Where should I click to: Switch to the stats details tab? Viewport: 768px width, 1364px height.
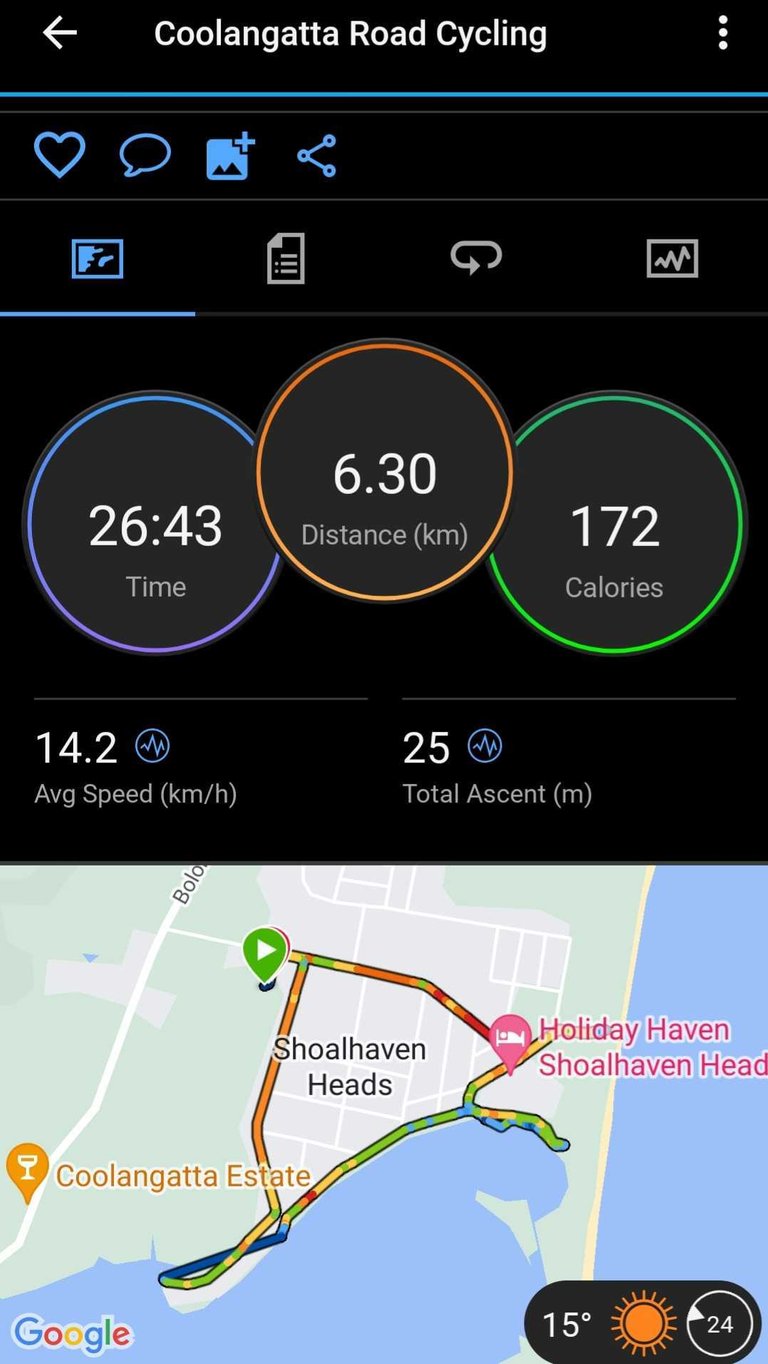[x=286, y=259]
